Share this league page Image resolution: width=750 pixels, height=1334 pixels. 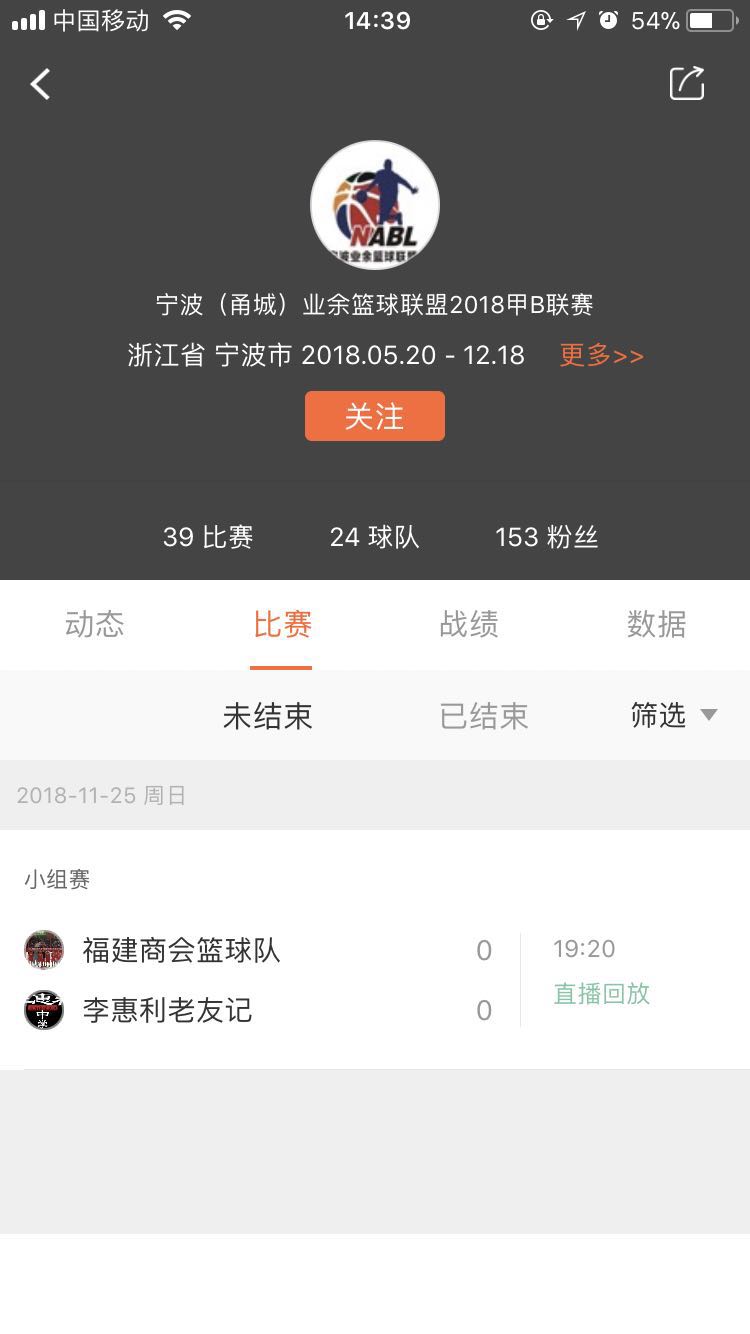point(687,84)
